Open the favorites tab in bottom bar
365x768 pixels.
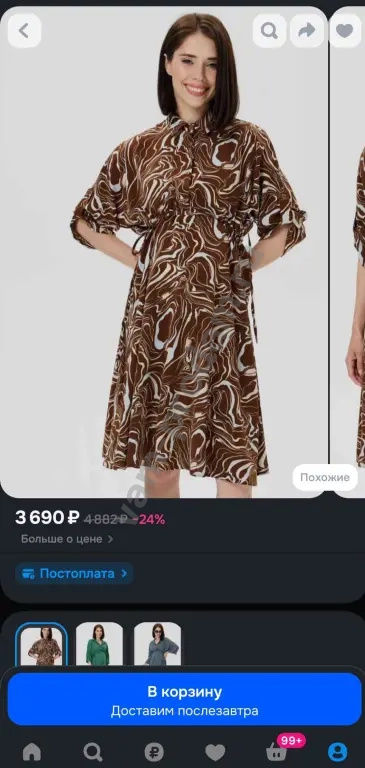215,752
